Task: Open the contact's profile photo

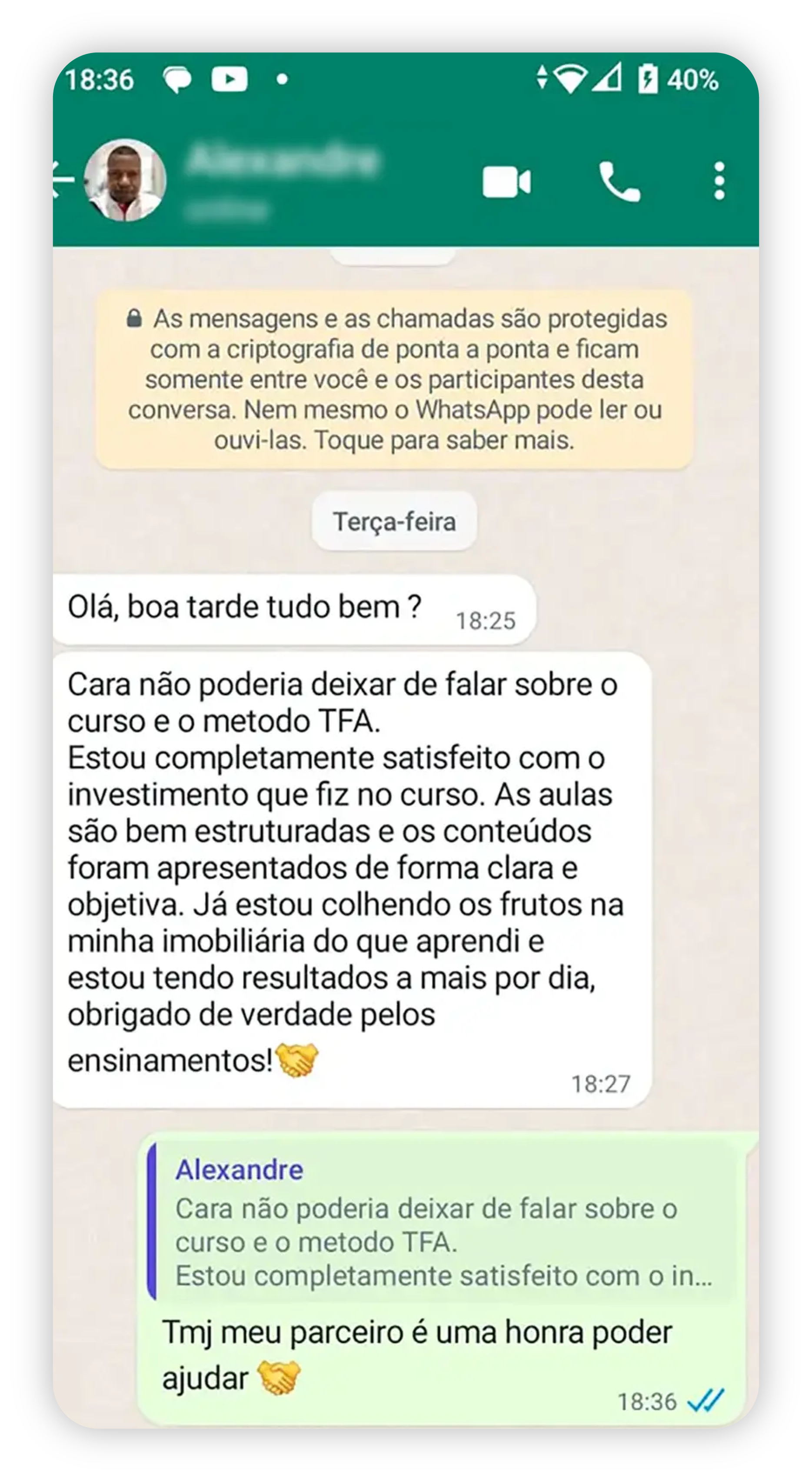Action: click(x=125, y=180)
